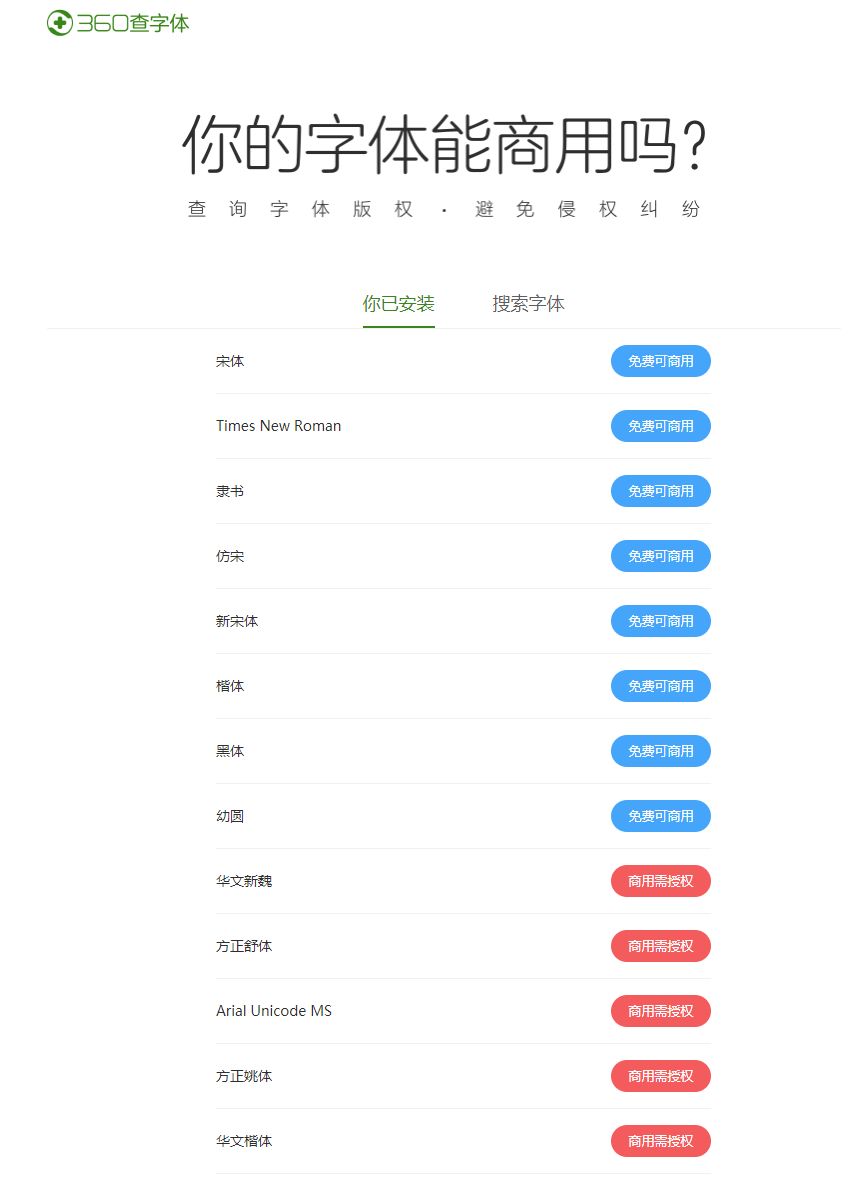Tap 商用需授权 badge for 方正舒体
This screenshot has height=1182, width=853.
(660, 946)
